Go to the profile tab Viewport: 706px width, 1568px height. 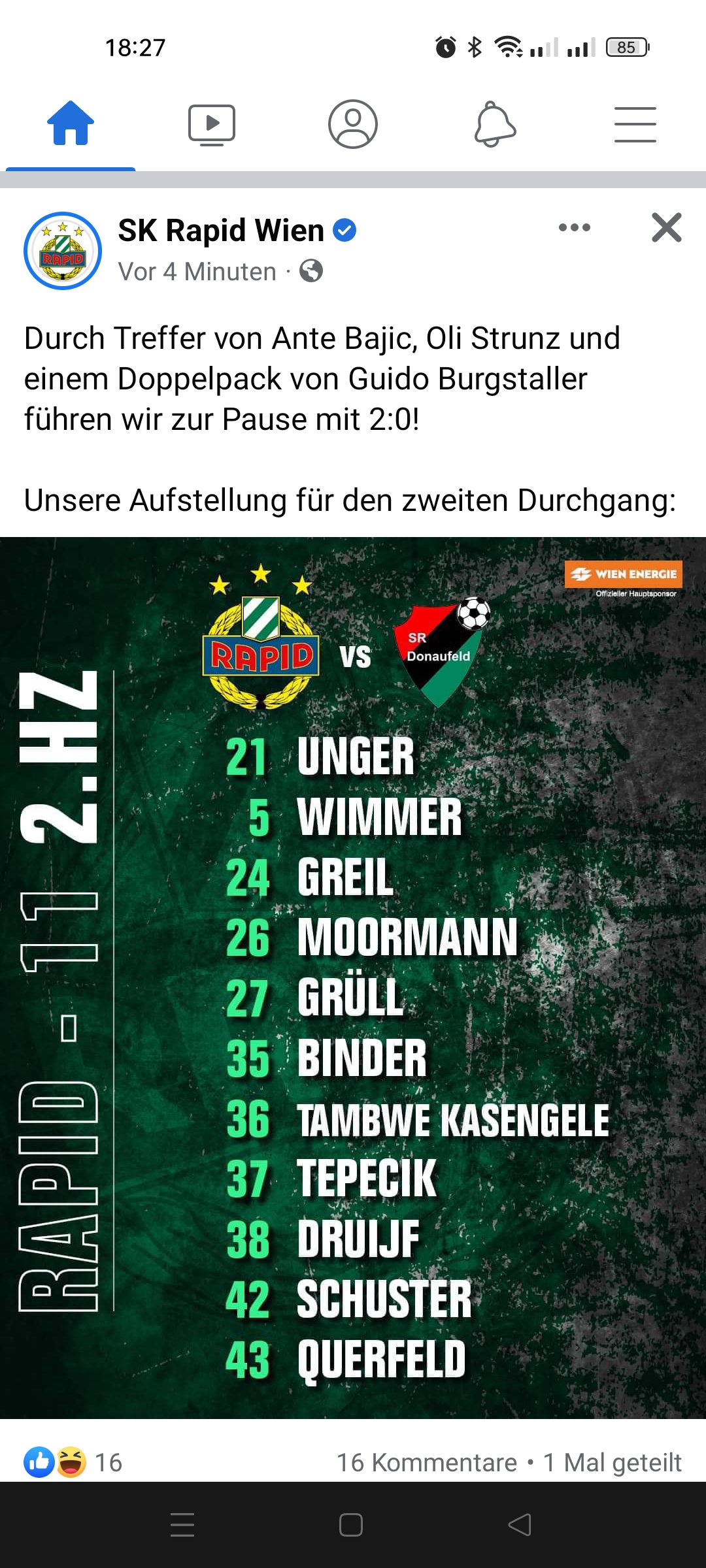tap(353, 124)
